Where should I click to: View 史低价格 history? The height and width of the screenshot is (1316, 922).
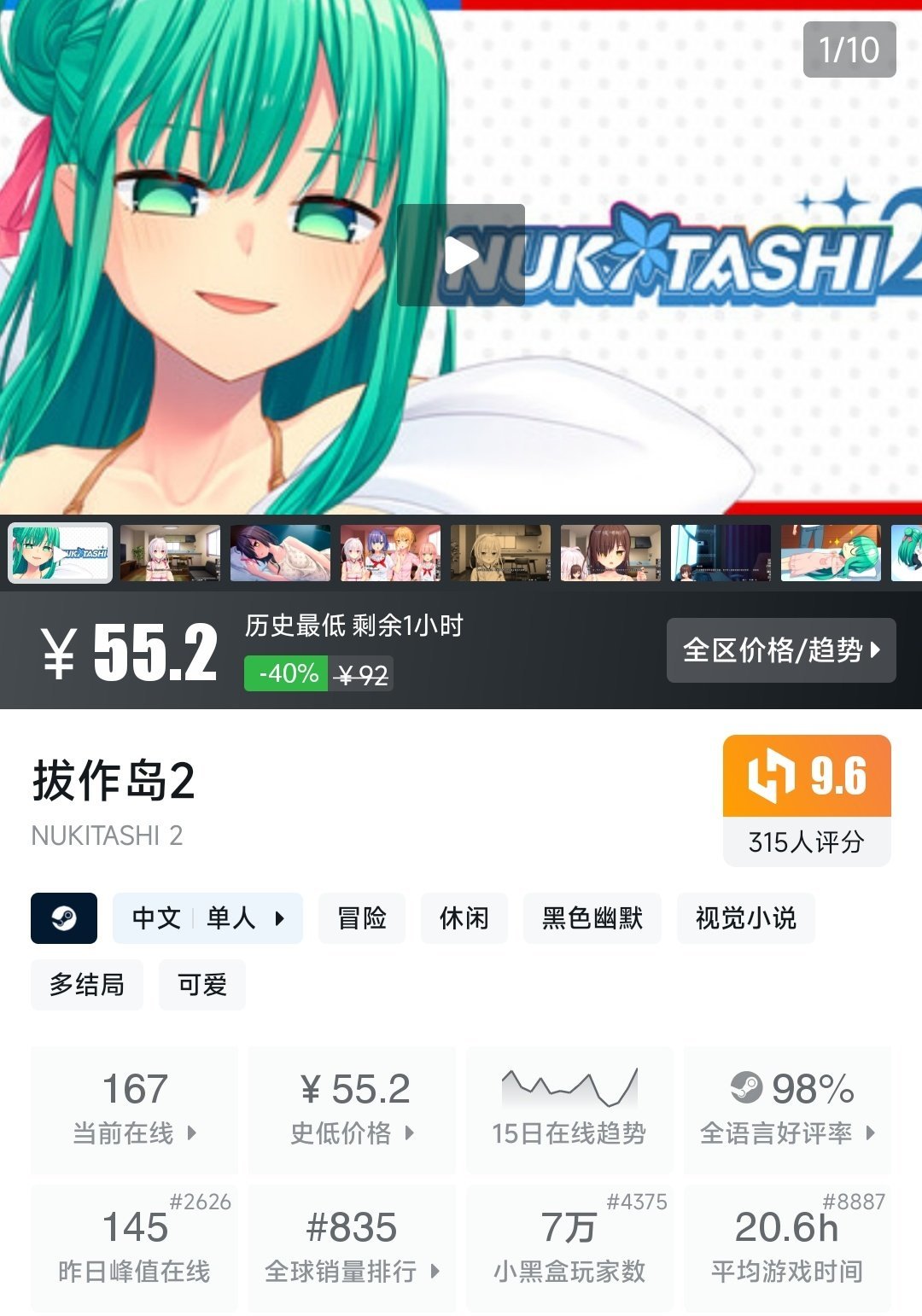pos(353,1109)
